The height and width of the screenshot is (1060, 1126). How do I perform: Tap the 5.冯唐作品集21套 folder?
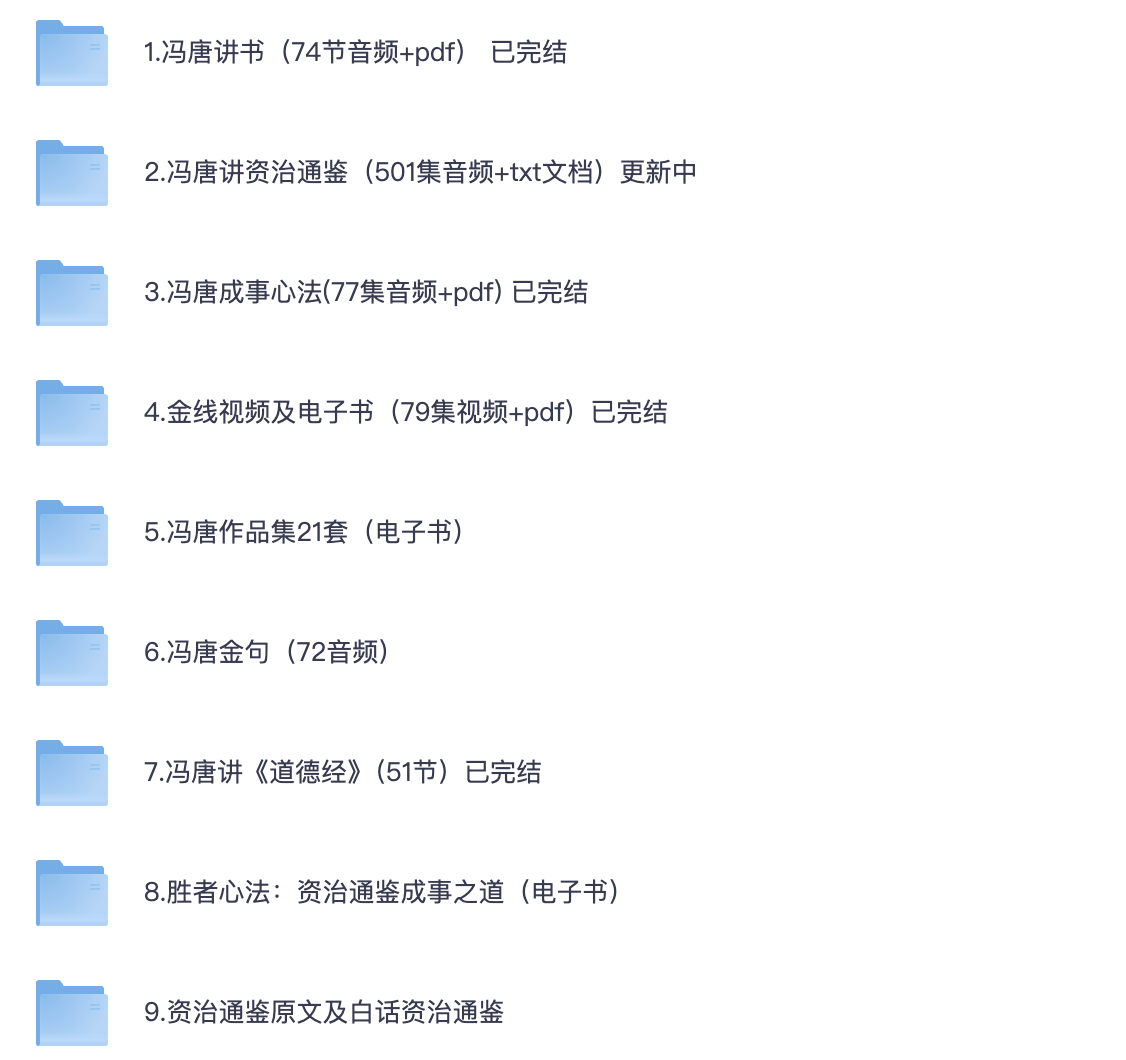303,532
